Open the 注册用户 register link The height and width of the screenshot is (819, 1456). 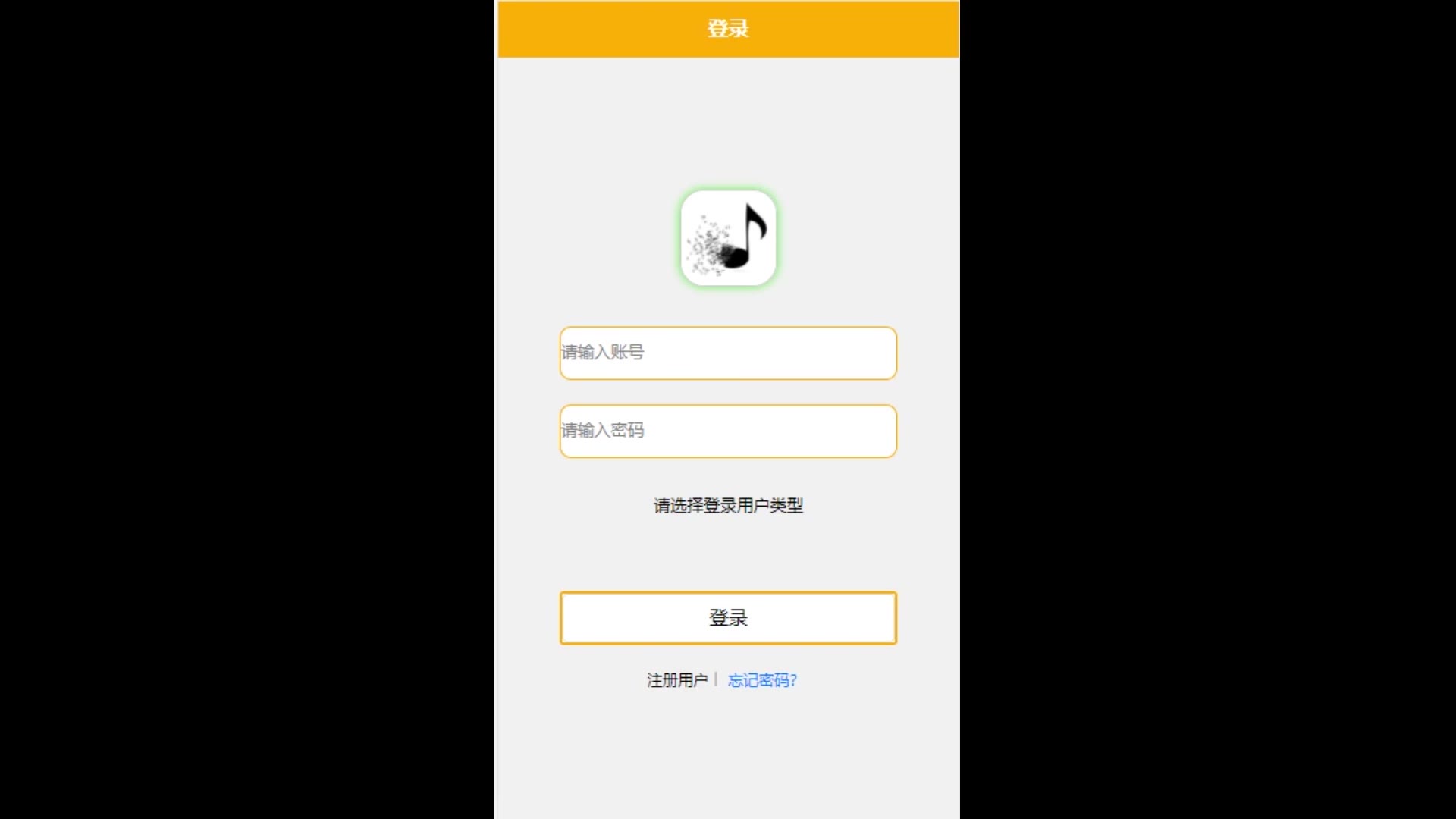(676, 680)
